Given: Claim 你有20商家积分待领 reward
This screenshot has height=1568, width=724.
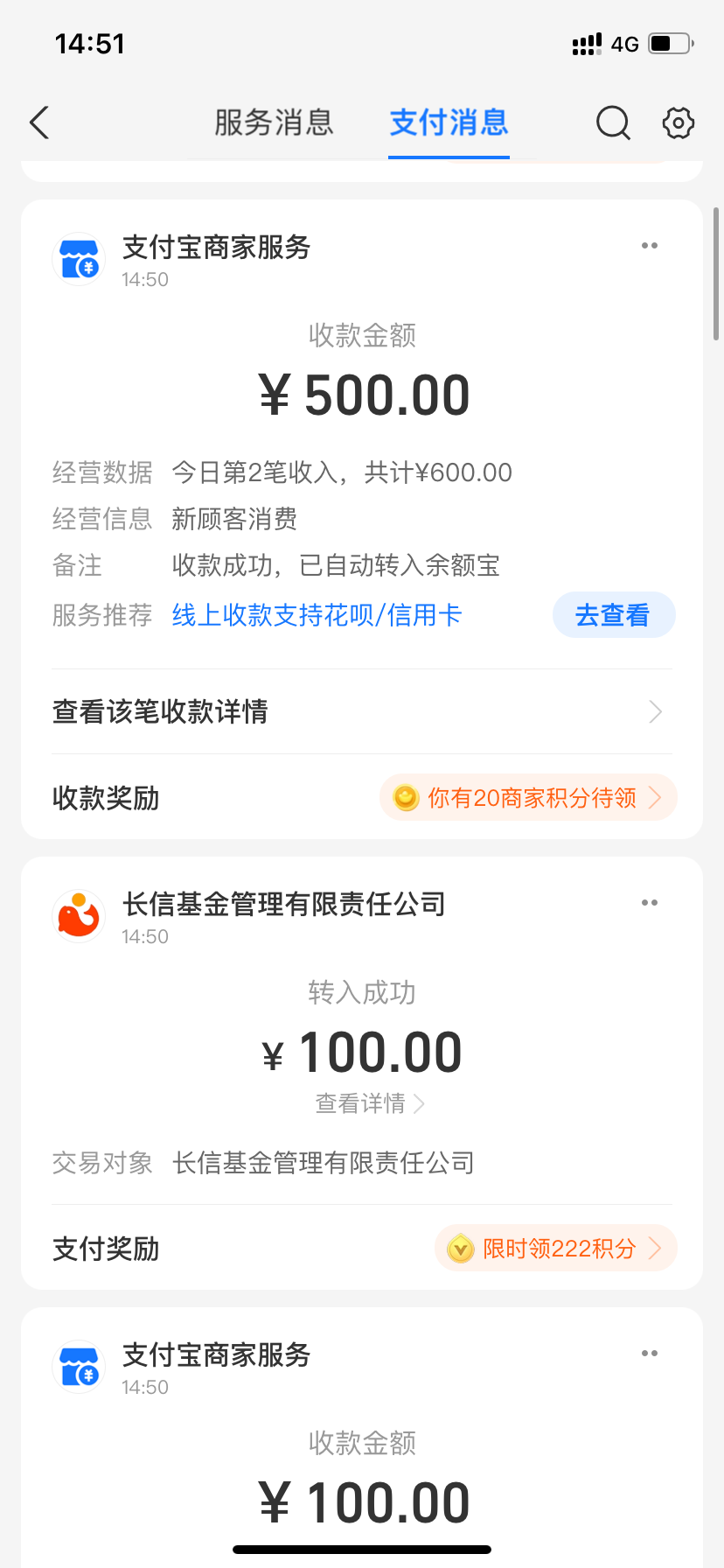Looking at the screenshot, I should (x=528, y=797).
